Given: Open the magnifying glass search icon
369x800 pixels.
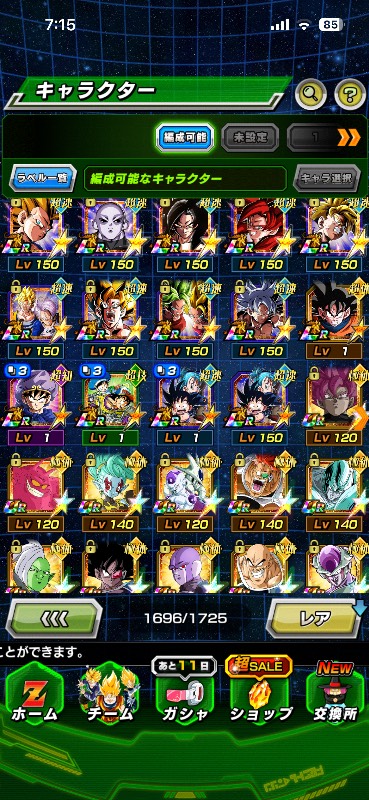Looking at the screenshot, I should click(311, 94).
